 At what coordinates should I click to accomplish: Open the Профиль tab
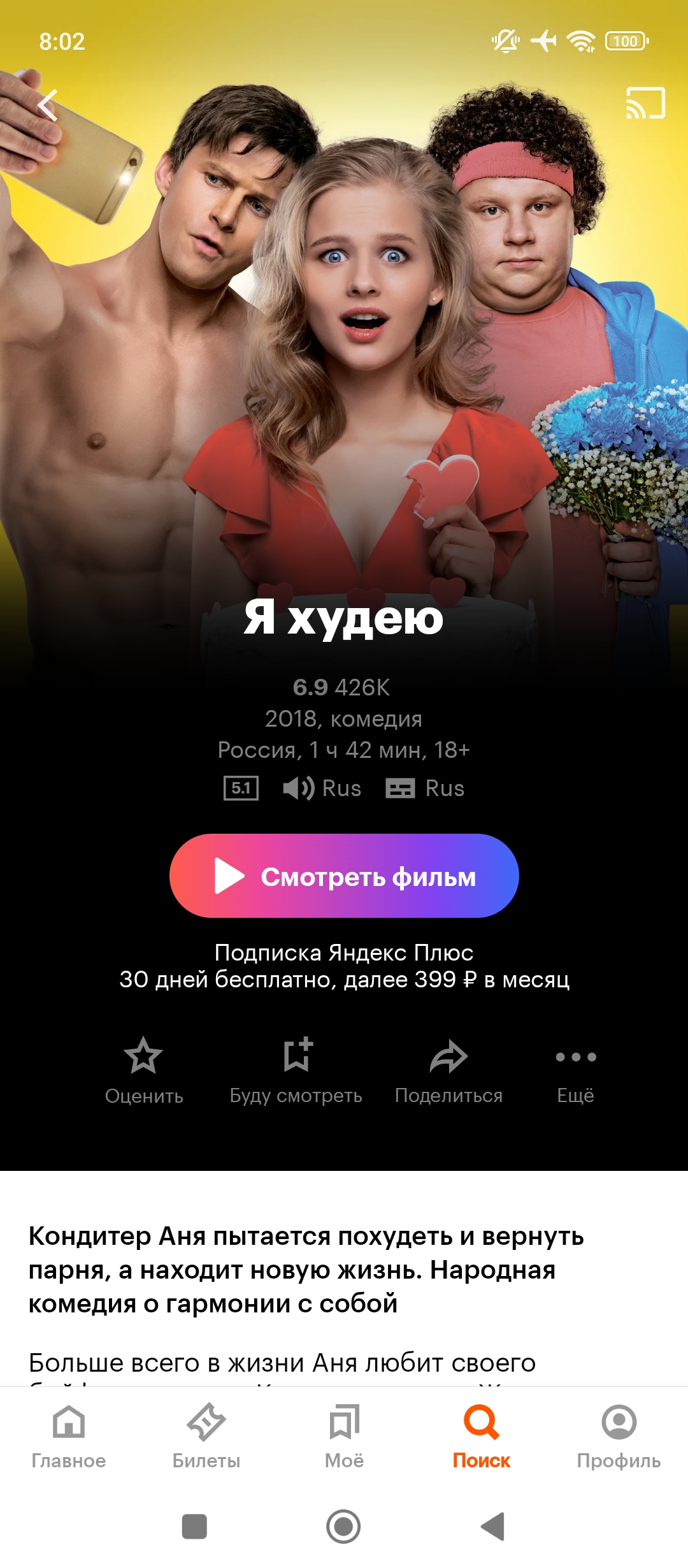619,1437
